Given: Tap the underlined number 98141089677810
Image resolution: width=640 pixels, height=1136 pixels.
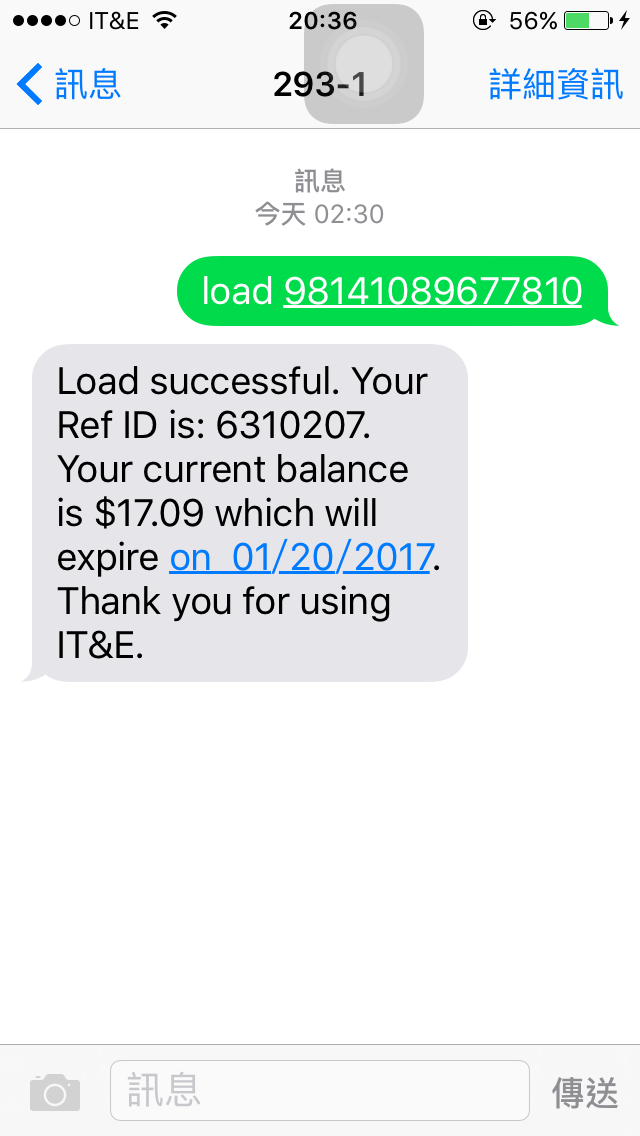Looking at the screenshot, I should click(x=433, y=291).
